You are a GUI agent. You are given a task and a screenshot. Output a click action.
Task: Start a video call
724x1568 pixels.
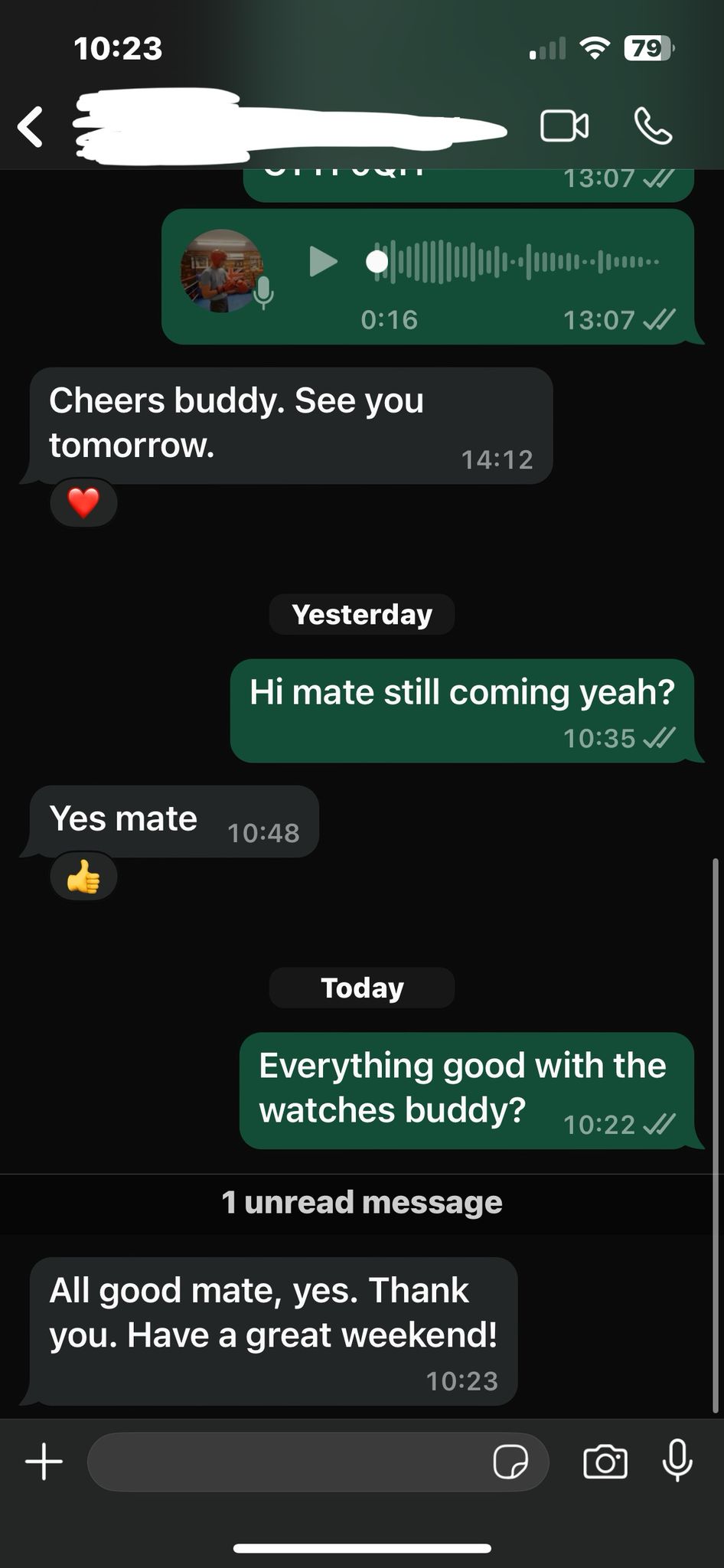(565, 126)
